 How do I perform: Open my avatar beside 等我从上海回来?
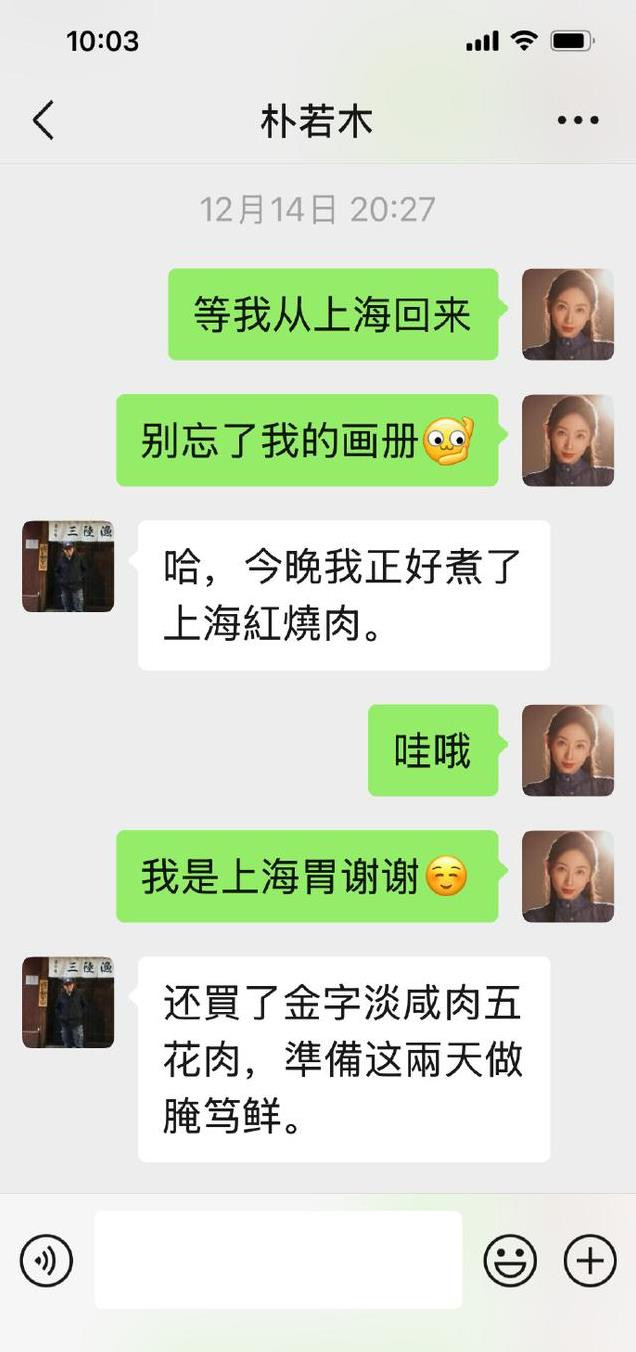(568, 314)
